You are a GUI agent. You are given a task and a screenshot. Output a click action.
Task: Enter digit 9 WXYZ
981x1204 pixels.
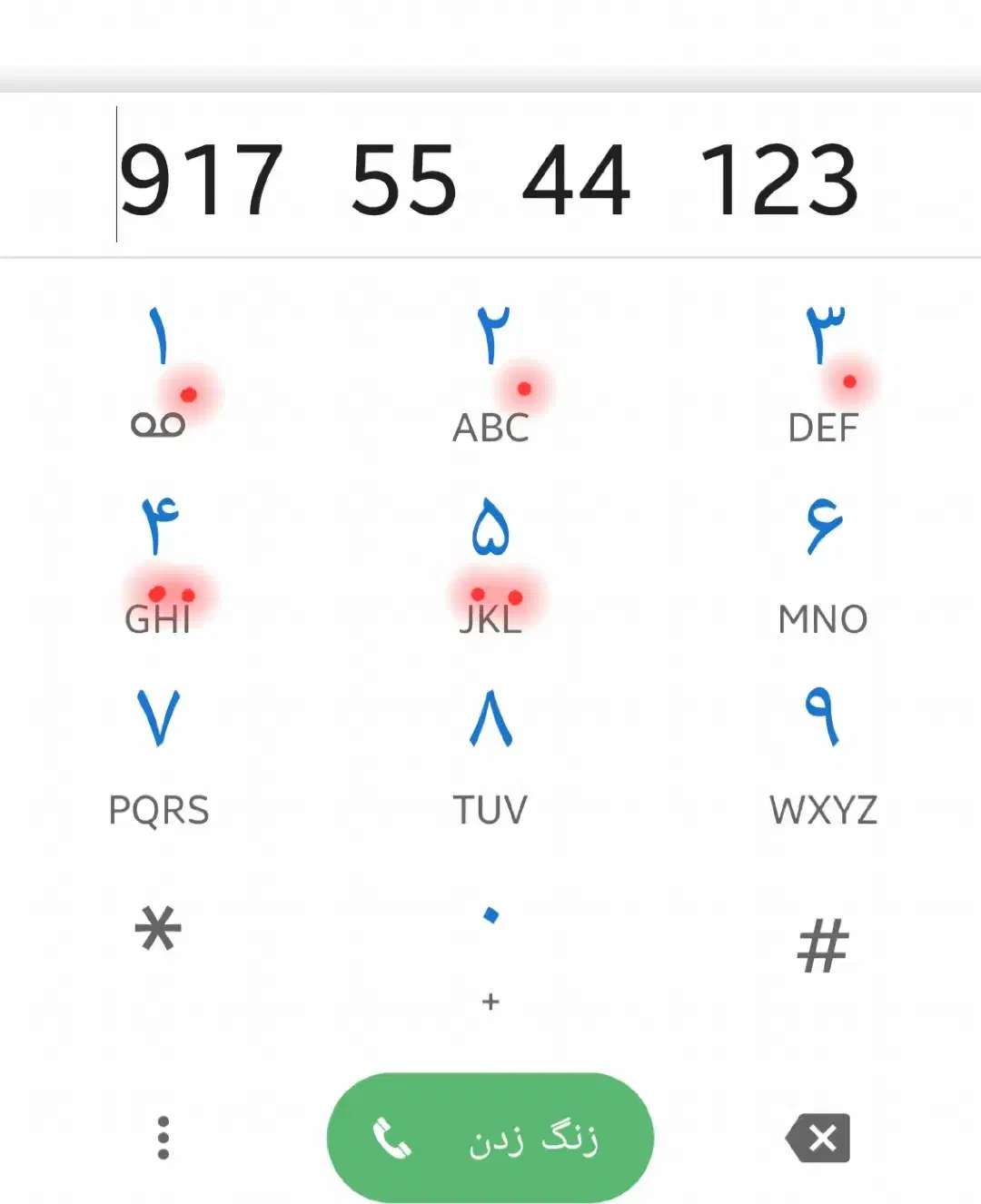pyautogui.click(x=823, y=755)
